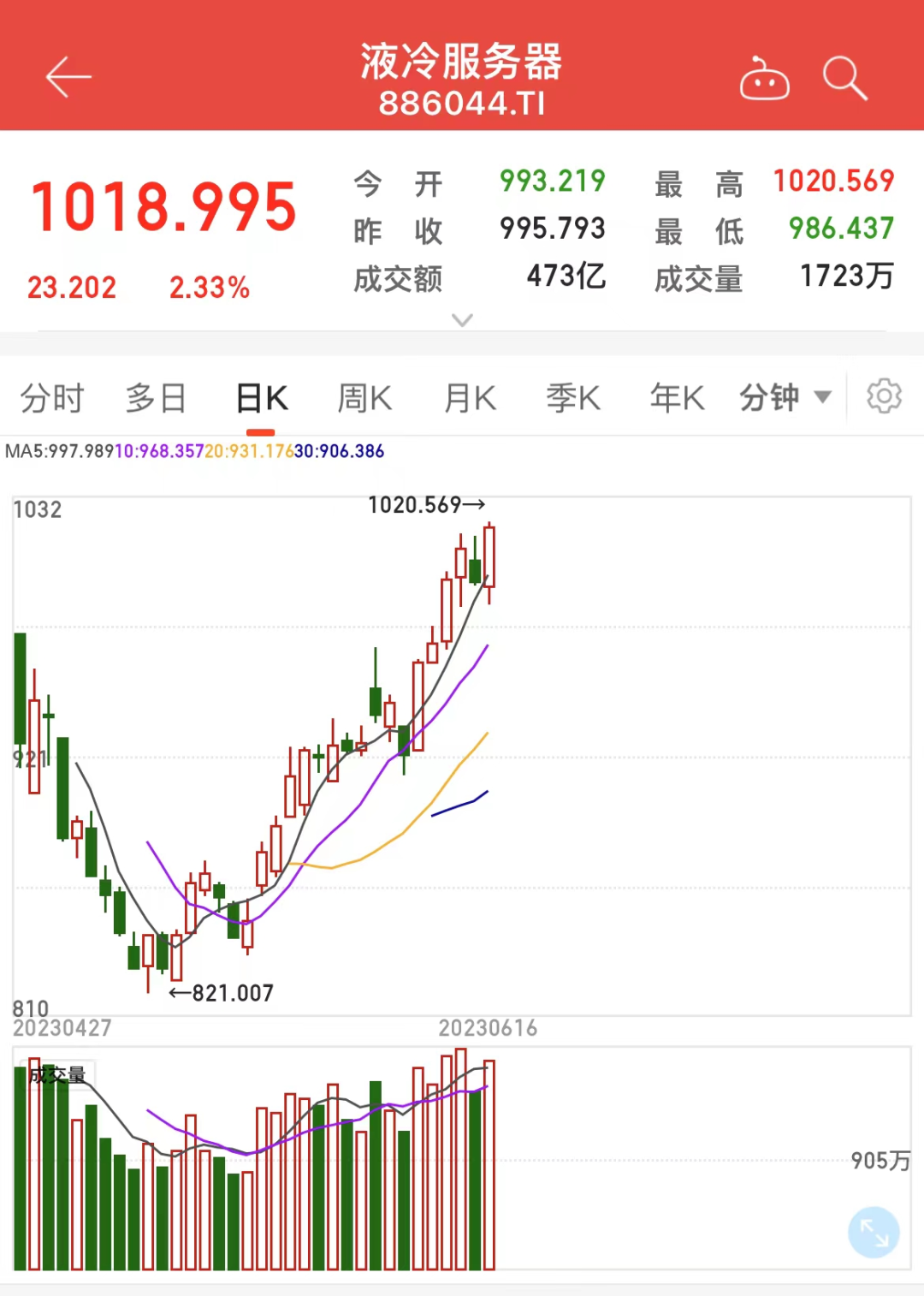Switch to the 多日 tab
Image resolution: width=924 pixels, height=1296 pixels.
pos(156,398)
